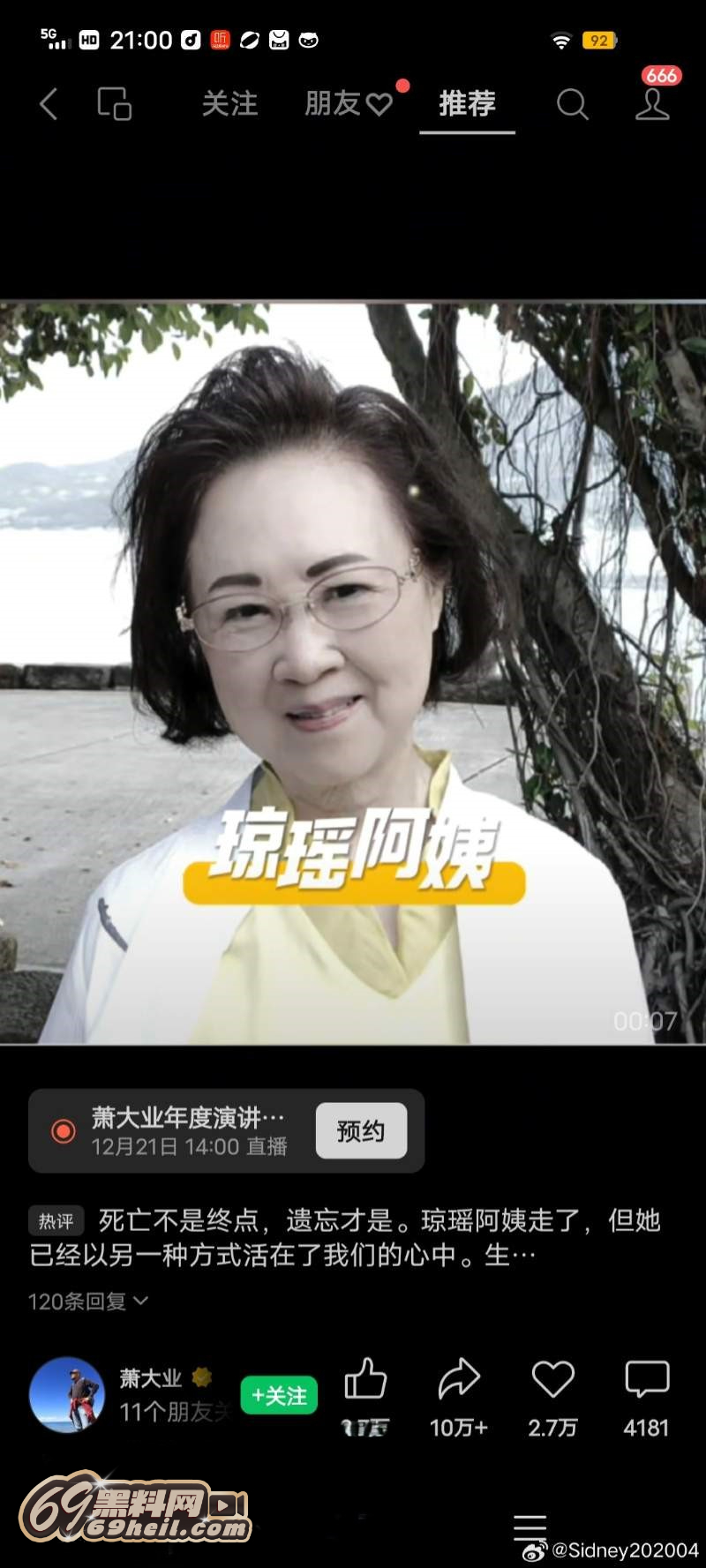This screenshot has height=1568, width=706.
Task: Open the profile icon with the 666 badge
Action: [x=652, y=102]
